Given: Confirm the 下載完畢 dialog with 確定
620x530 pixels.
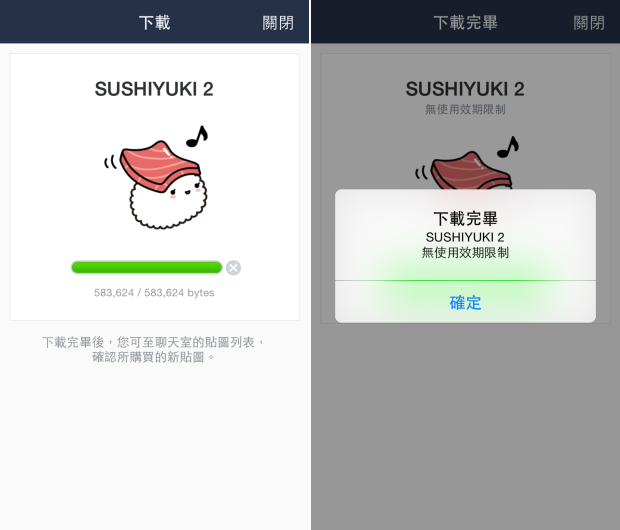Looking at the screenshot, I should point(465,302).
